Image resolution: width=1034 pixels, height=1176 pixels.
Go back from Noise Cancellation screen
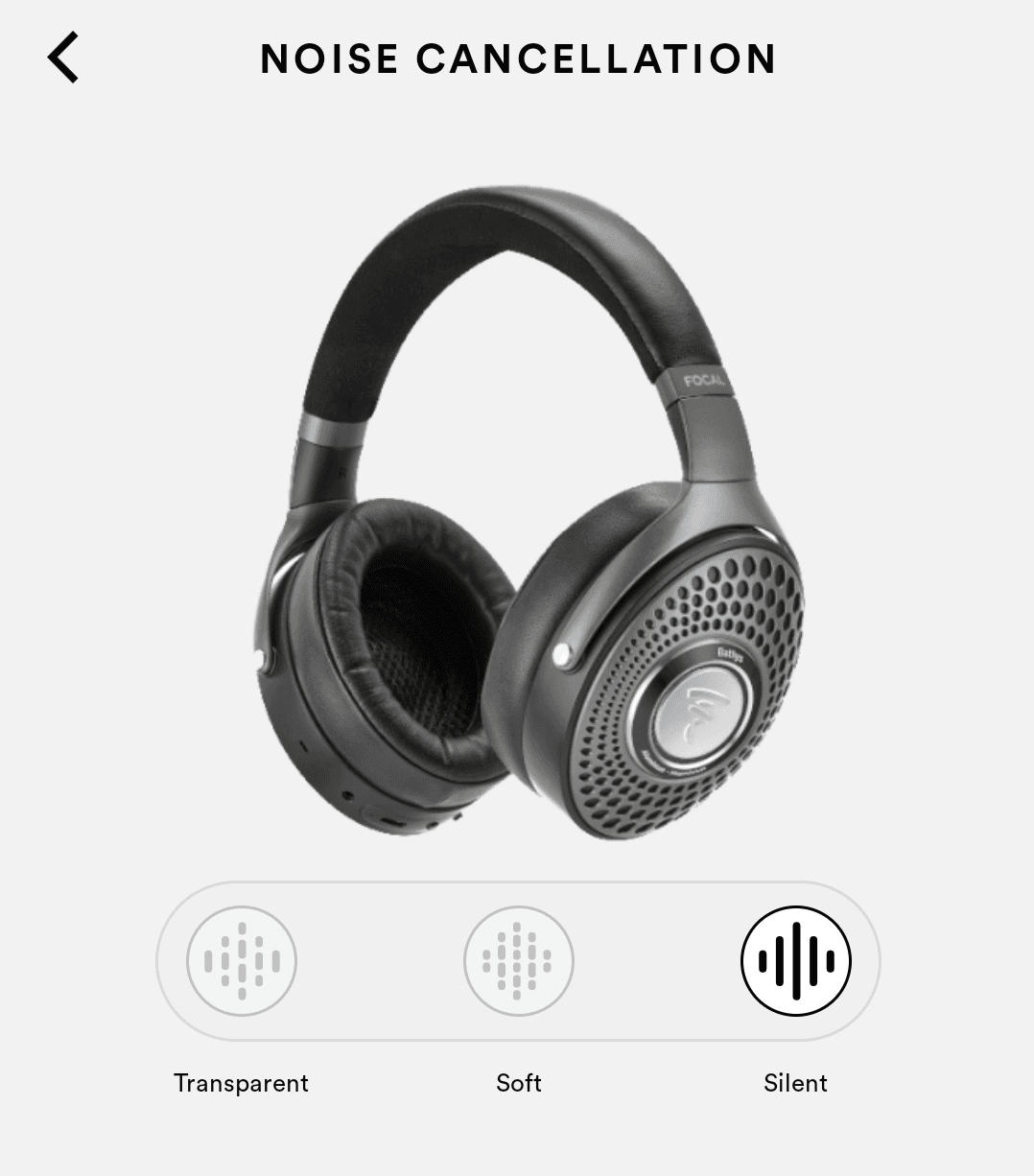click(x=63, y=59)
